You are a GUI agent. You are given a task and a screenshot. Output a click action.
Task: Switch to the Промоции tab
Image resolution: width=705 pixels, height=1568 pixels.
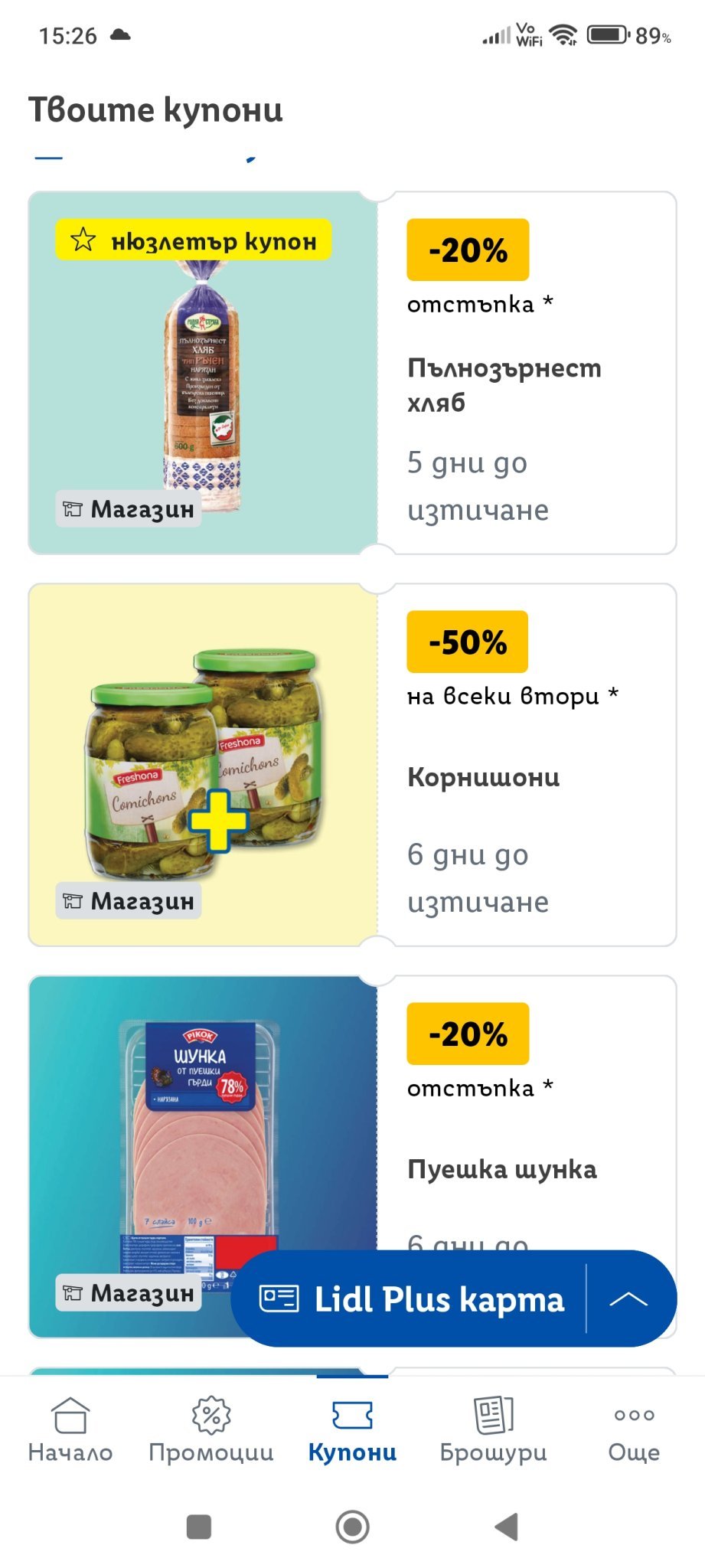click(x=211, y=1430)
